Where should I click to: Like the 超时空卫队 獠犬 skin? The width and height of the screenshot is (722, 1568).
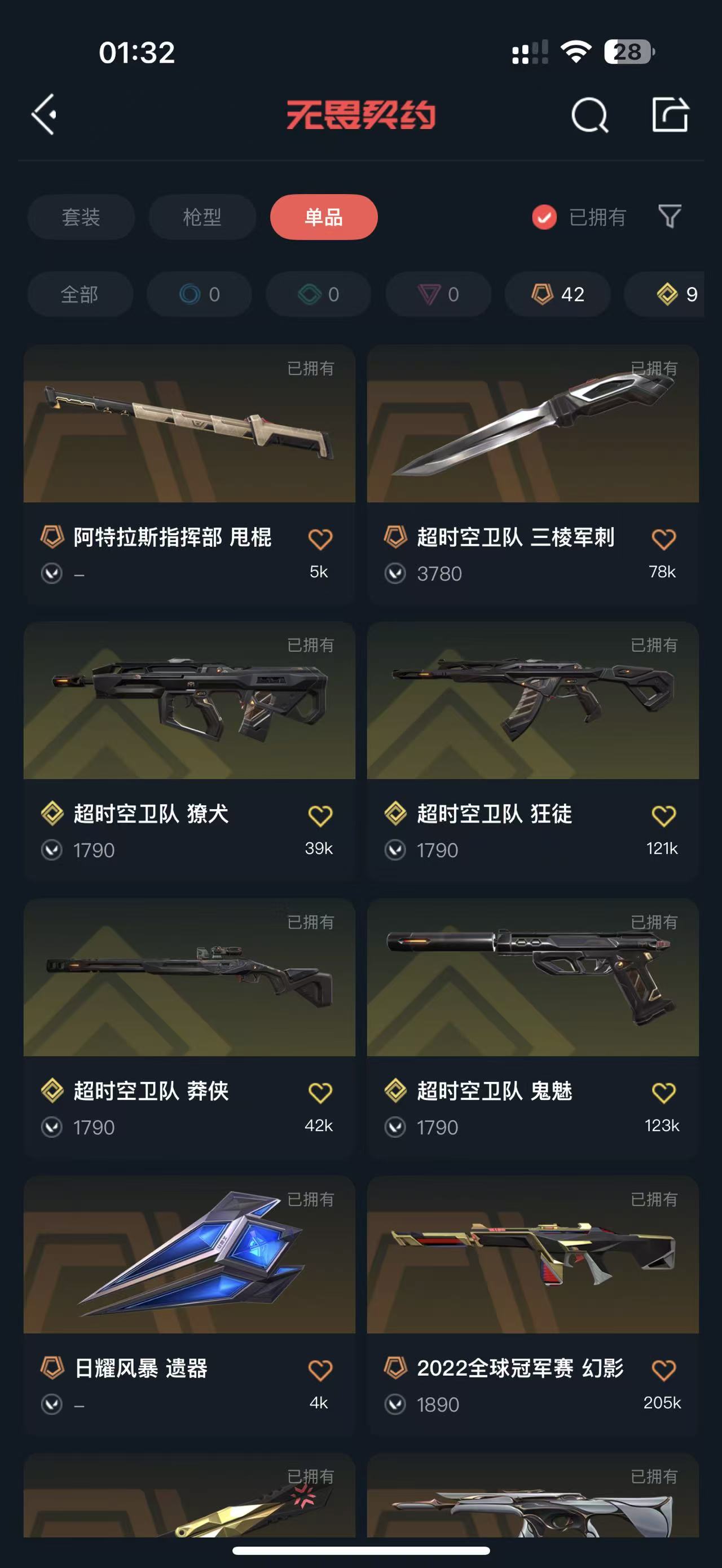pos(320,816)
